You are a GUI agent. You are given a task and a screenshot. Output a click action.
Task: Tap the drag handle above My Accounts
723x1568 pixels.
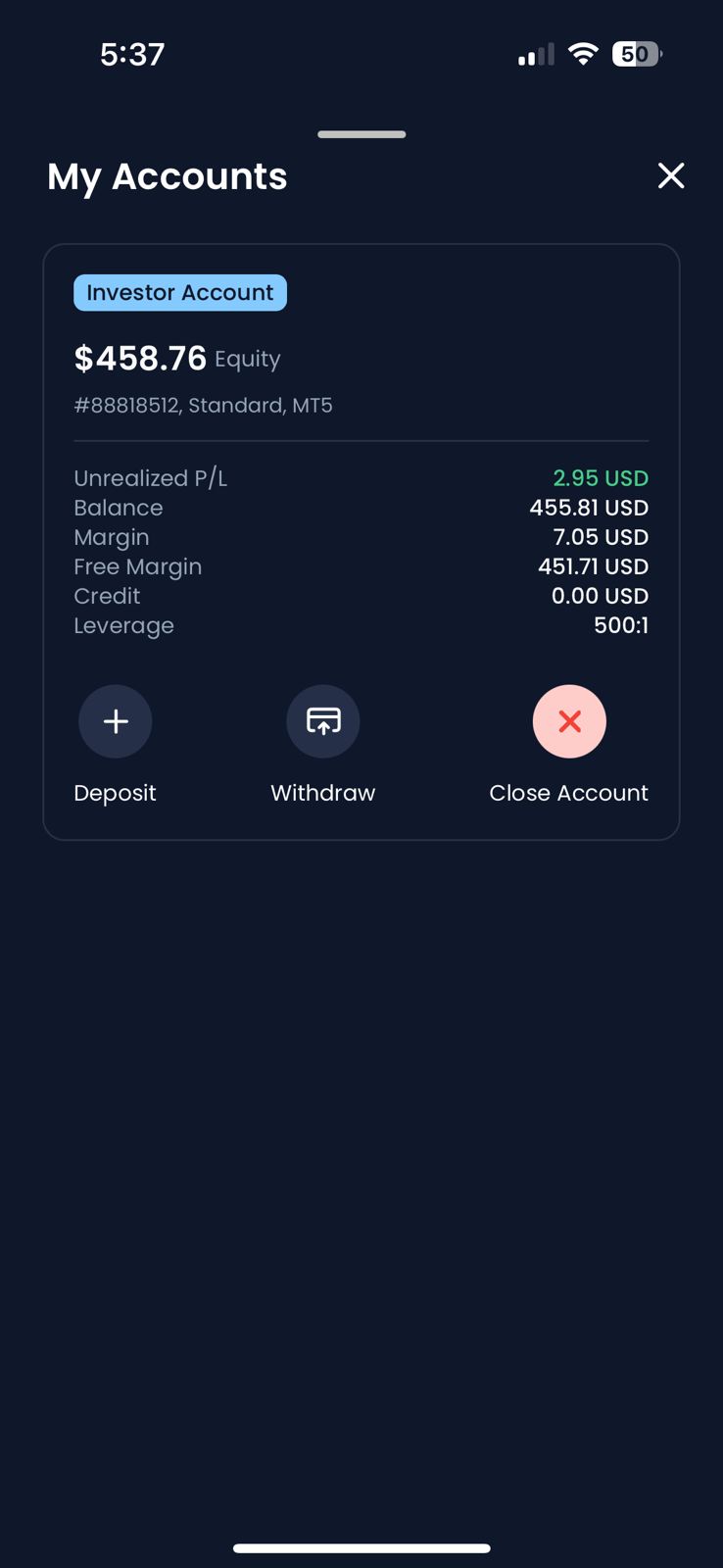coord(361,134)
